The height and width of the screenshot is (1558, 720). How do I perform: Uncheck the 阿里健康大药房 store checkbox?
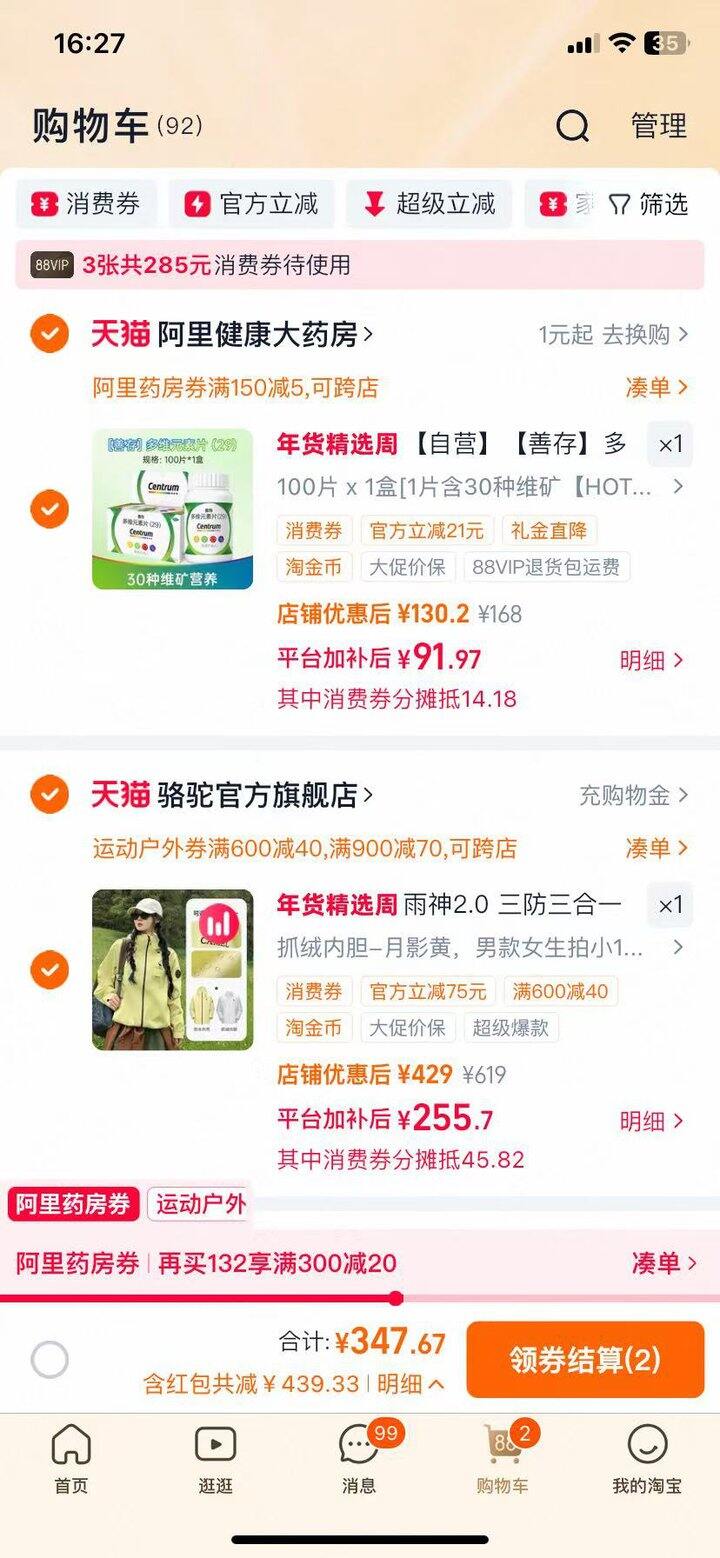[49, 334]
